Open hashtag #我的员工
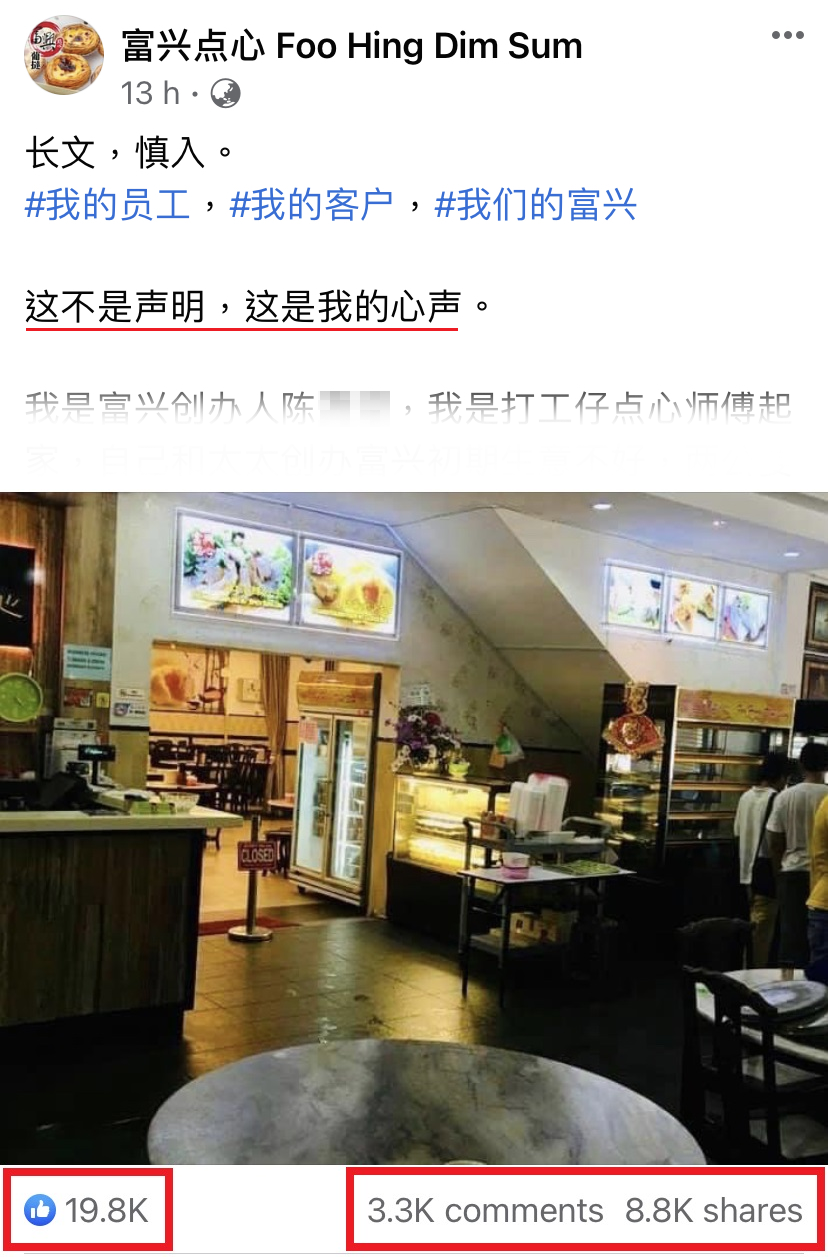 107,206
